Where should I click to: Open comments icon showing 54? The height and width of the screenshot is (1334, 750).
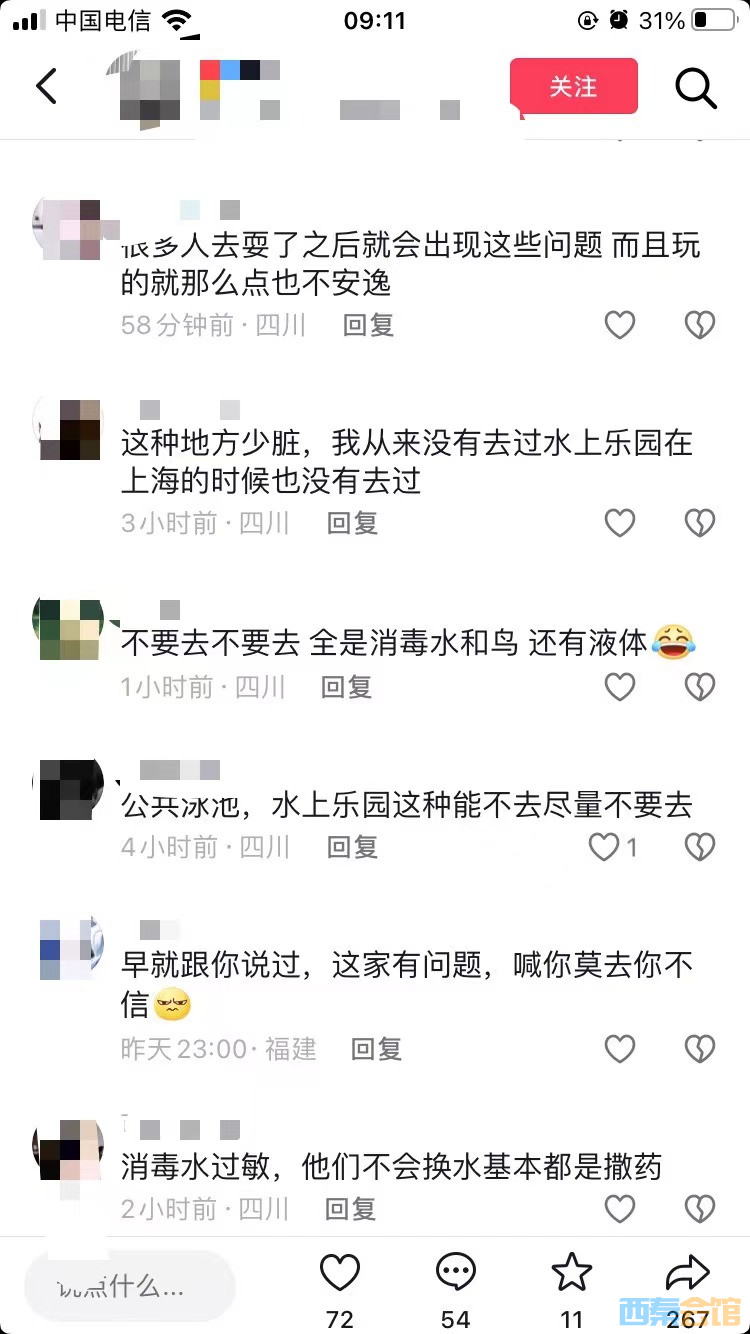[x=456, y=1274]
